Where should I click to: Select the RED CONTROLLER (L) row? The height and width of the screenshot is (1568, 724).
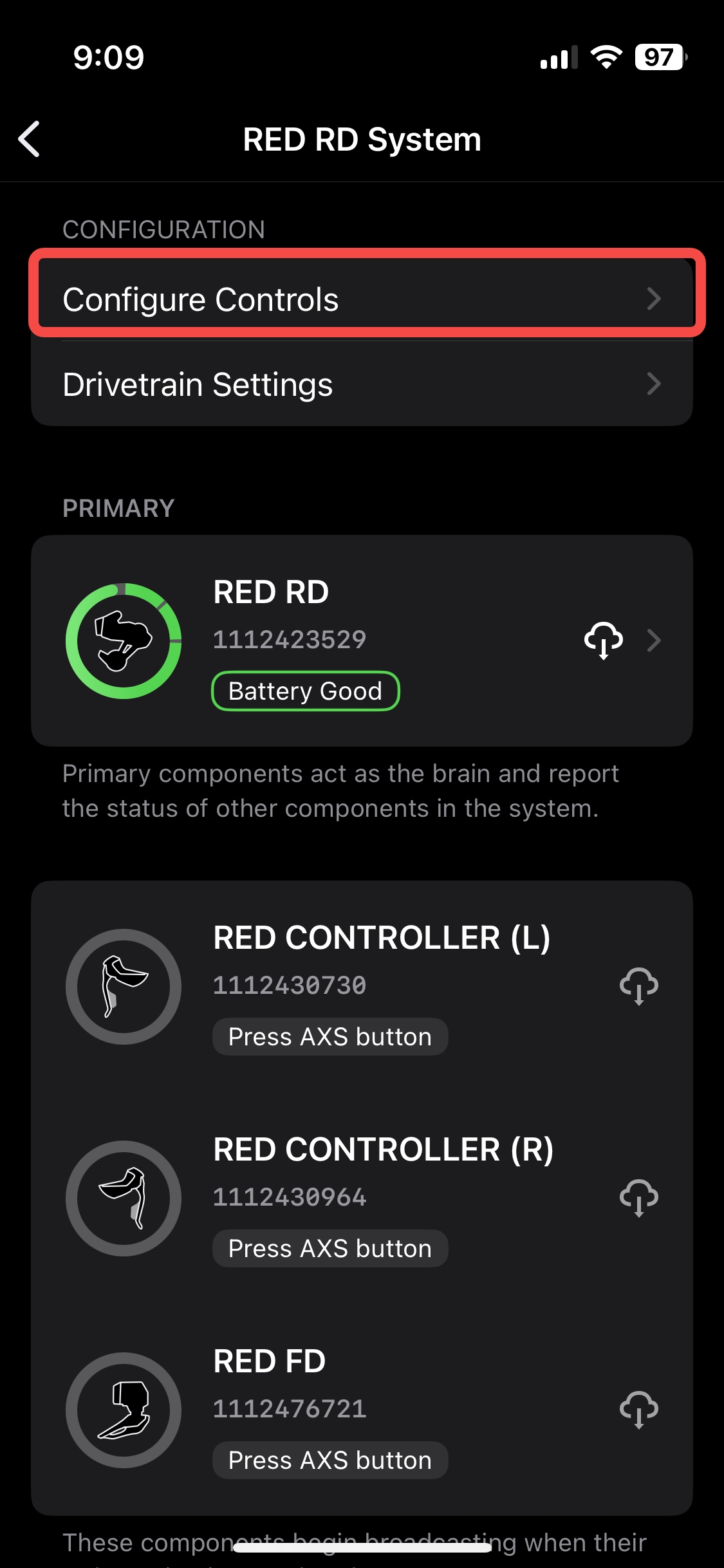pyautogui.click(x=362, y=987)
